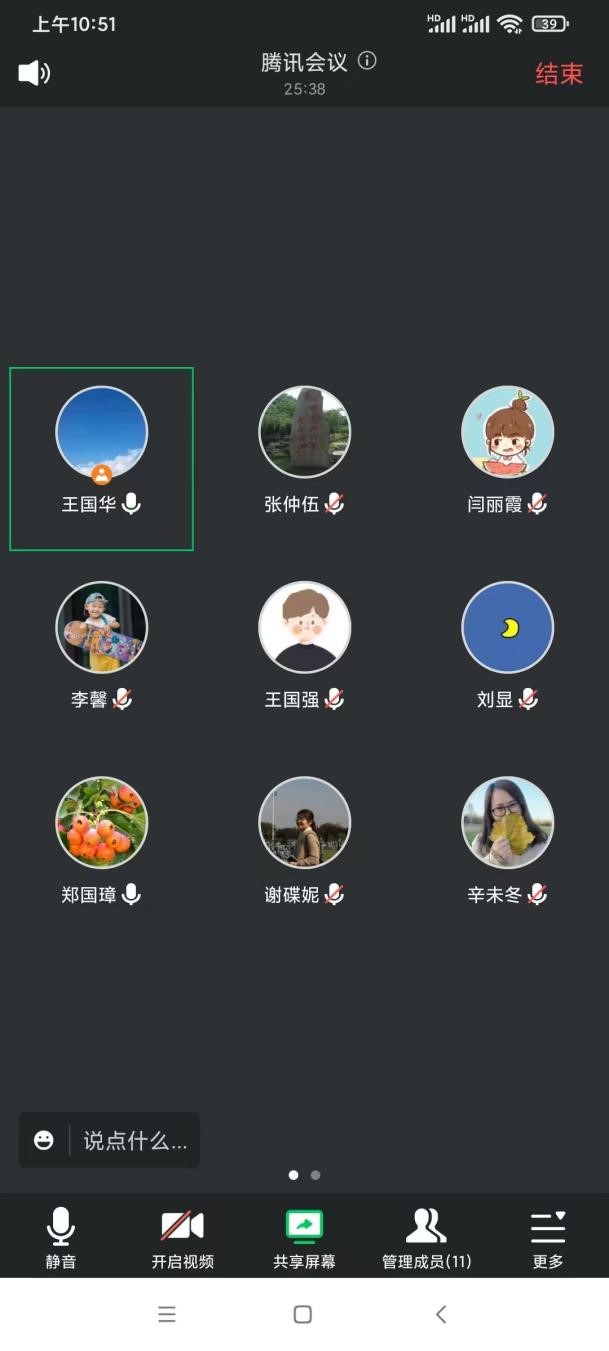
Task: Go back using system navigation
Action: [441, 1314]
